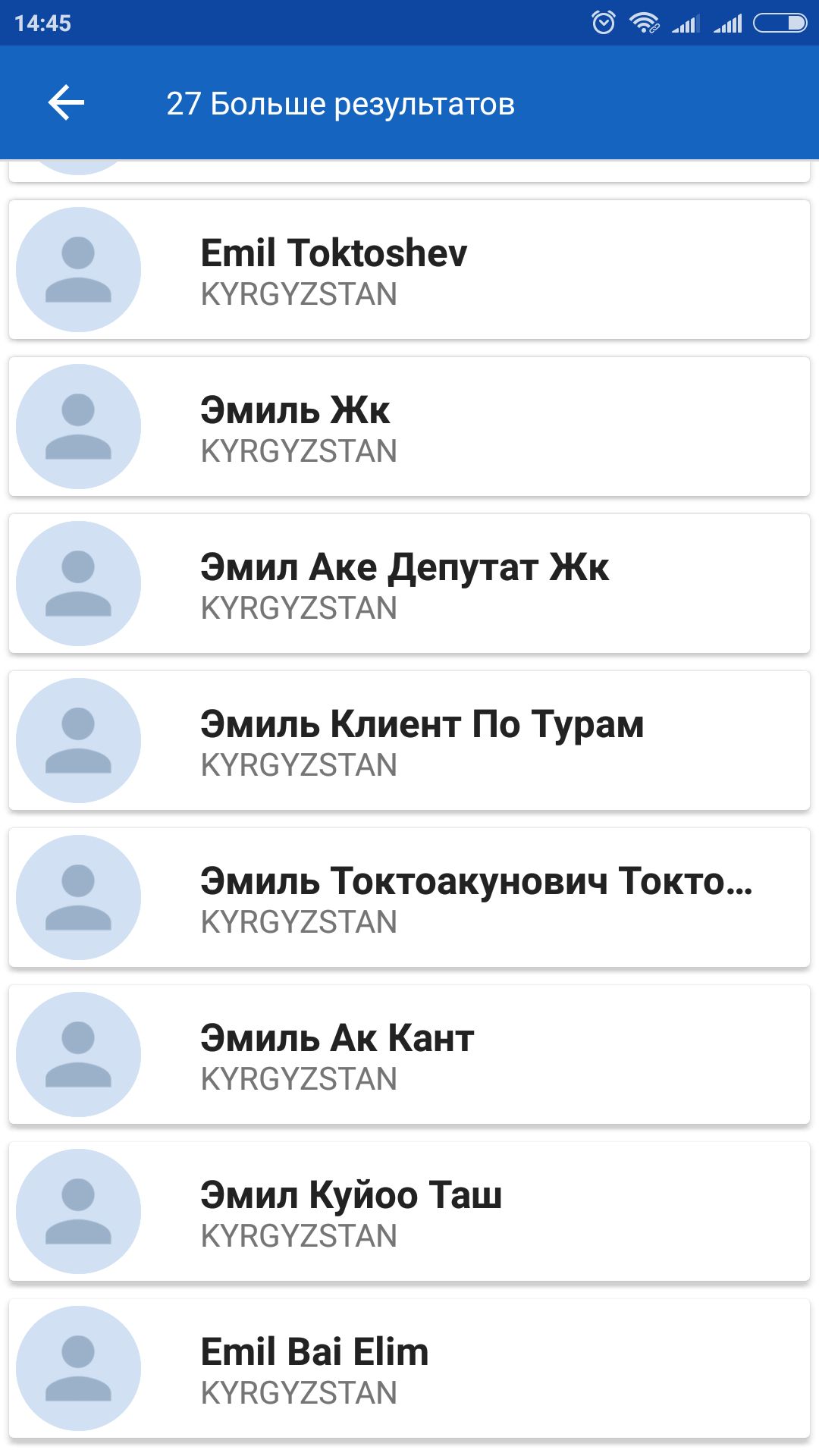Go back using the arrow icon
Screen dimensions: 819x1456
[67, 103]
